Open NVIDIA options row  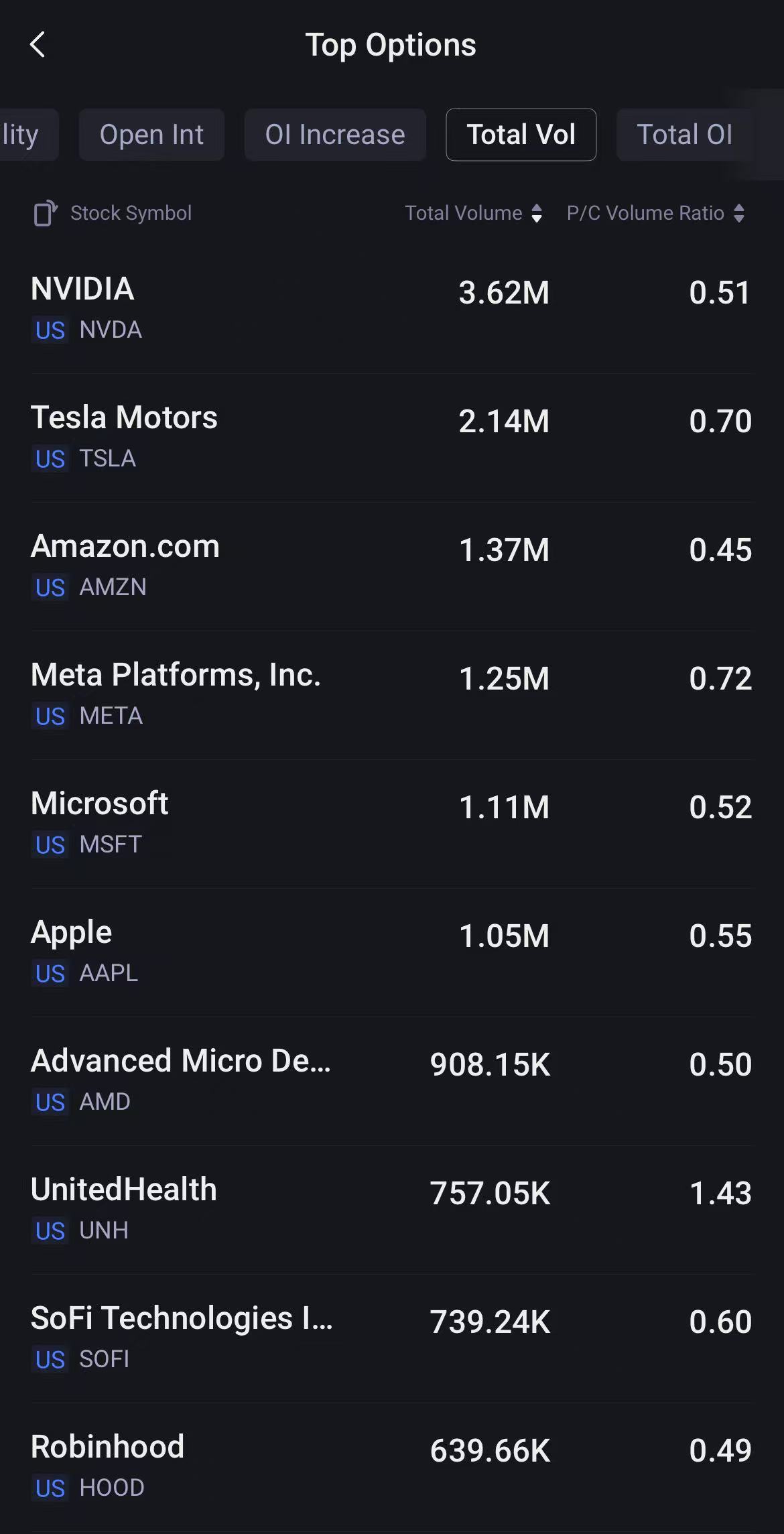click(392, 310)
